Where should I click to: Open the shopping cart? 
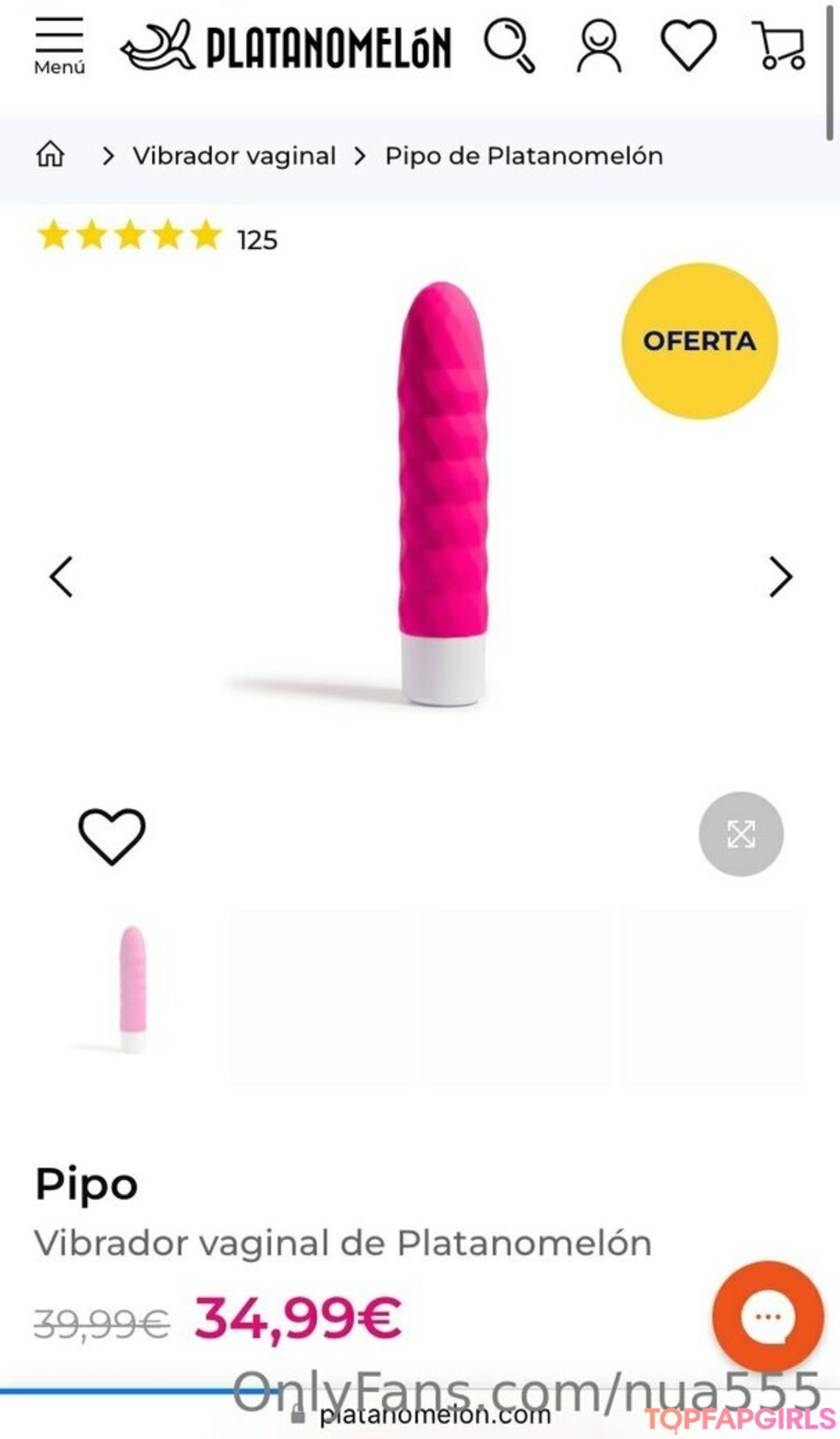[779, 46]
